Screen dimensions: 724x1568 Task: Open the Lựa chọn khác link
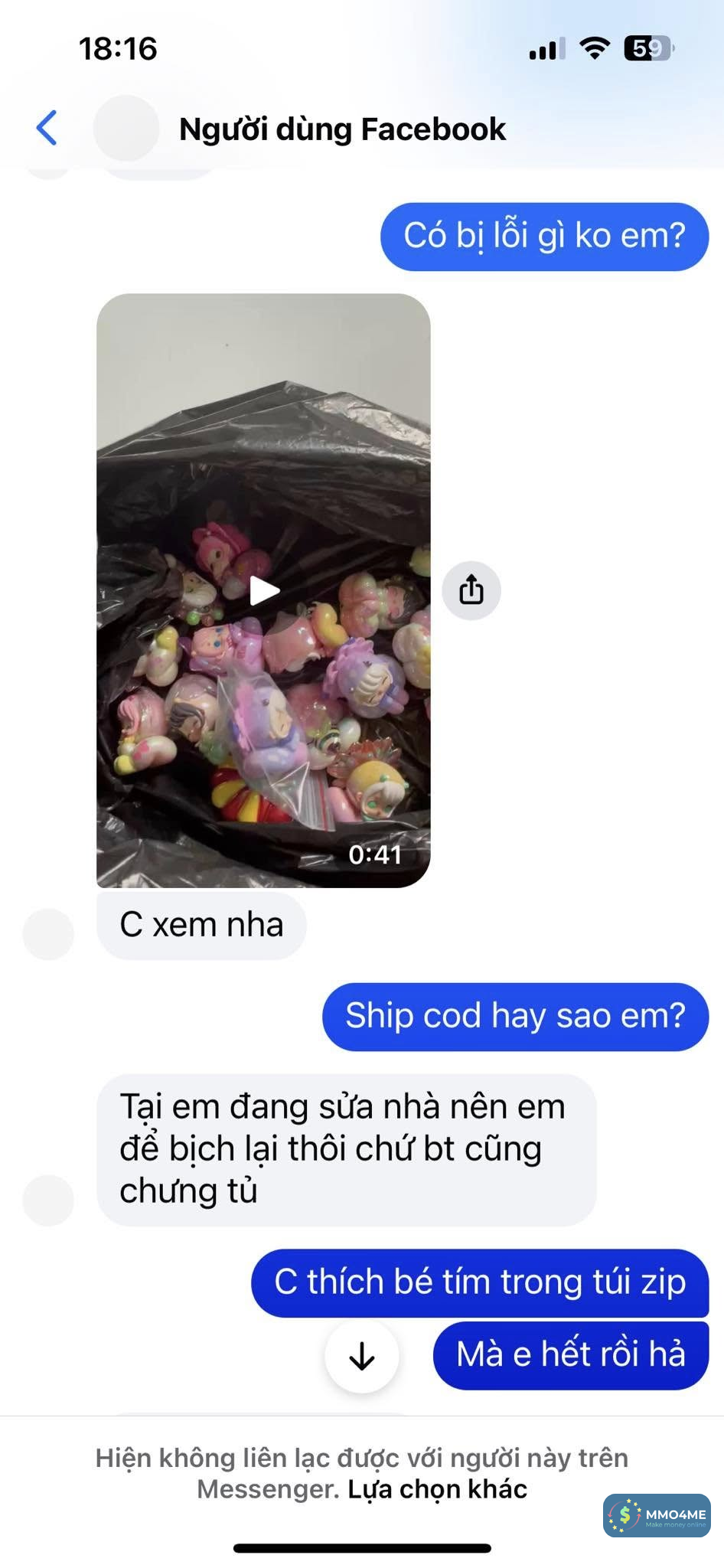437,1489
